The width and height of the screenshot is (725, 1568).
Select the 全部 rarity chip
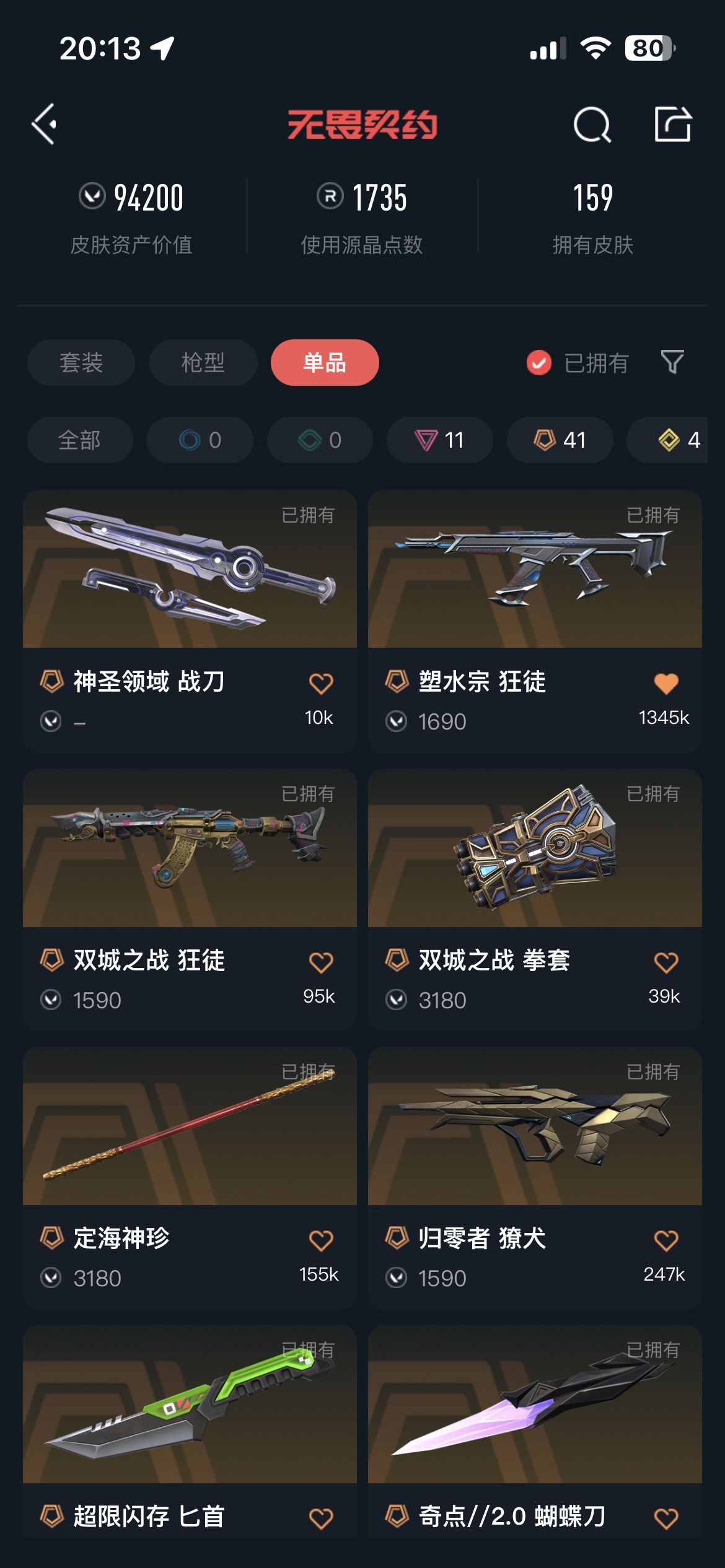(x=80, y=440)
